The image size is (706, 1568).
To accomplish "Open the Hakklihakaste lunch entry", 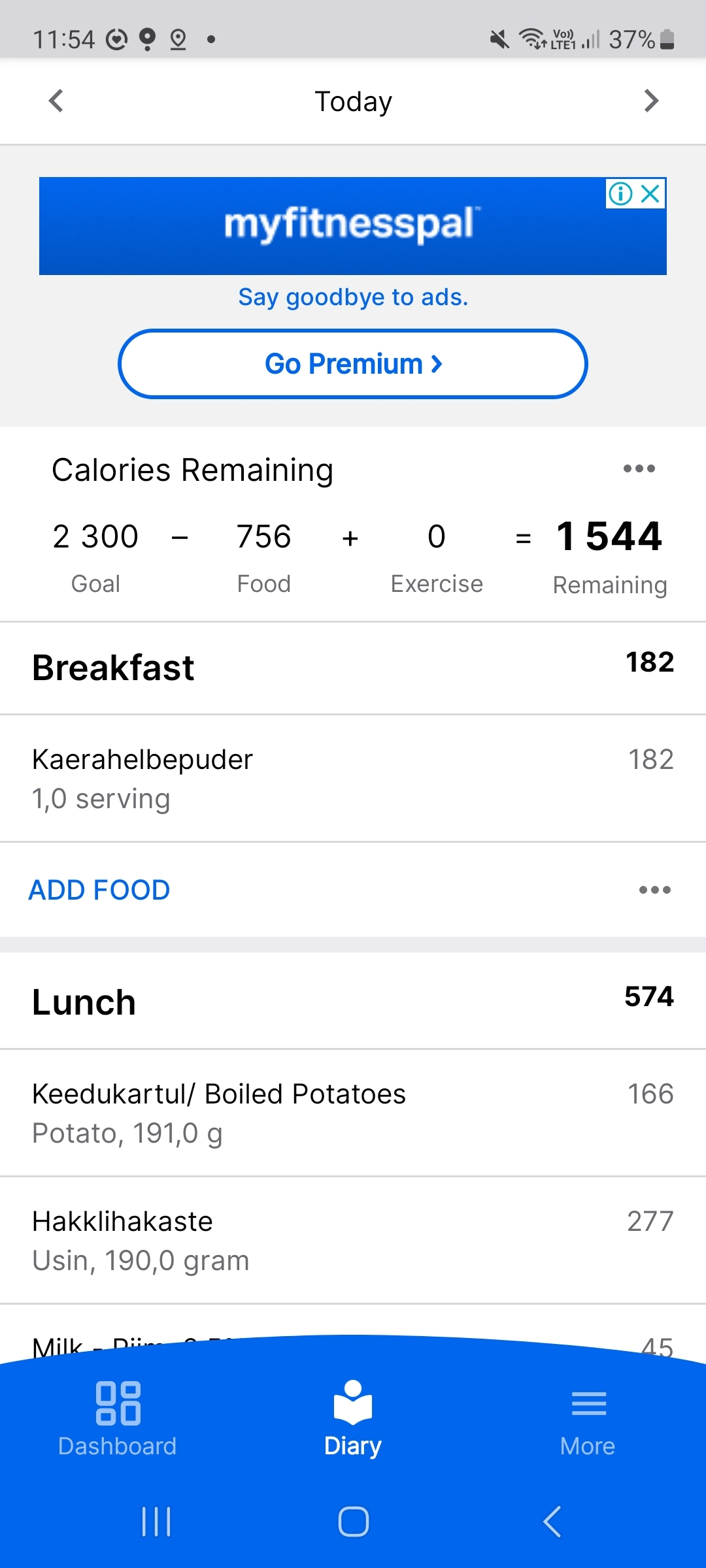I will click(353, 1240).
